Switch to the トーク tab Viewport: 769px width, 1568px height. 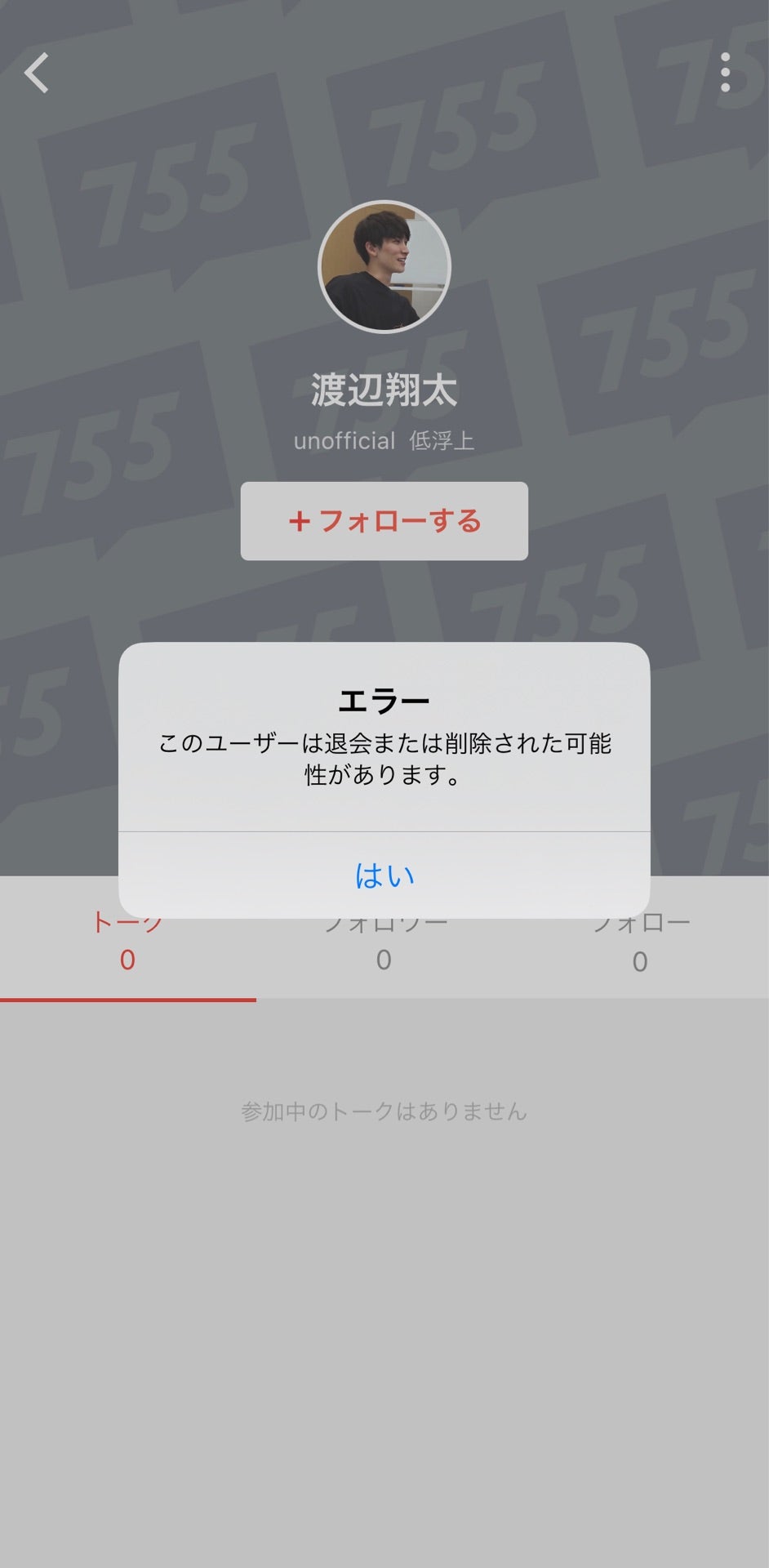(x=128, y=939)
